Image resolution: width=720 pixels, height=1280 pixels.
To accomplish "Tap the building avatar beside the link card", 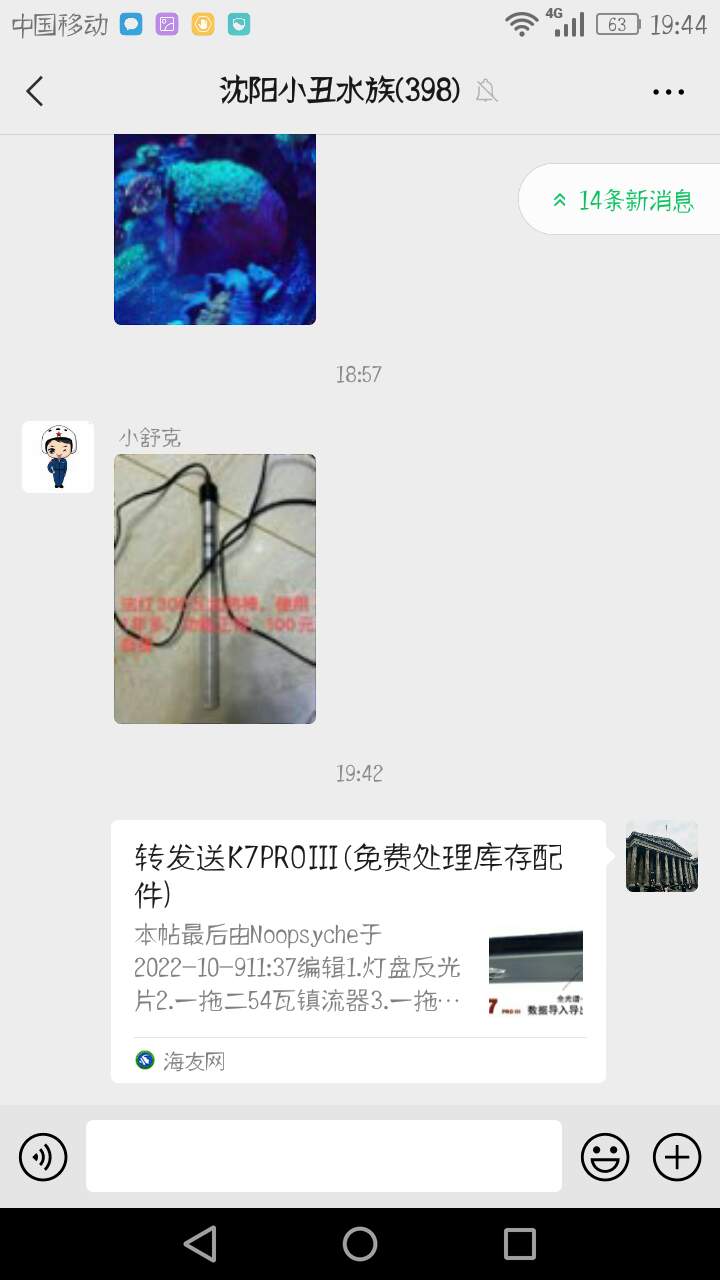I will (661, 856).
